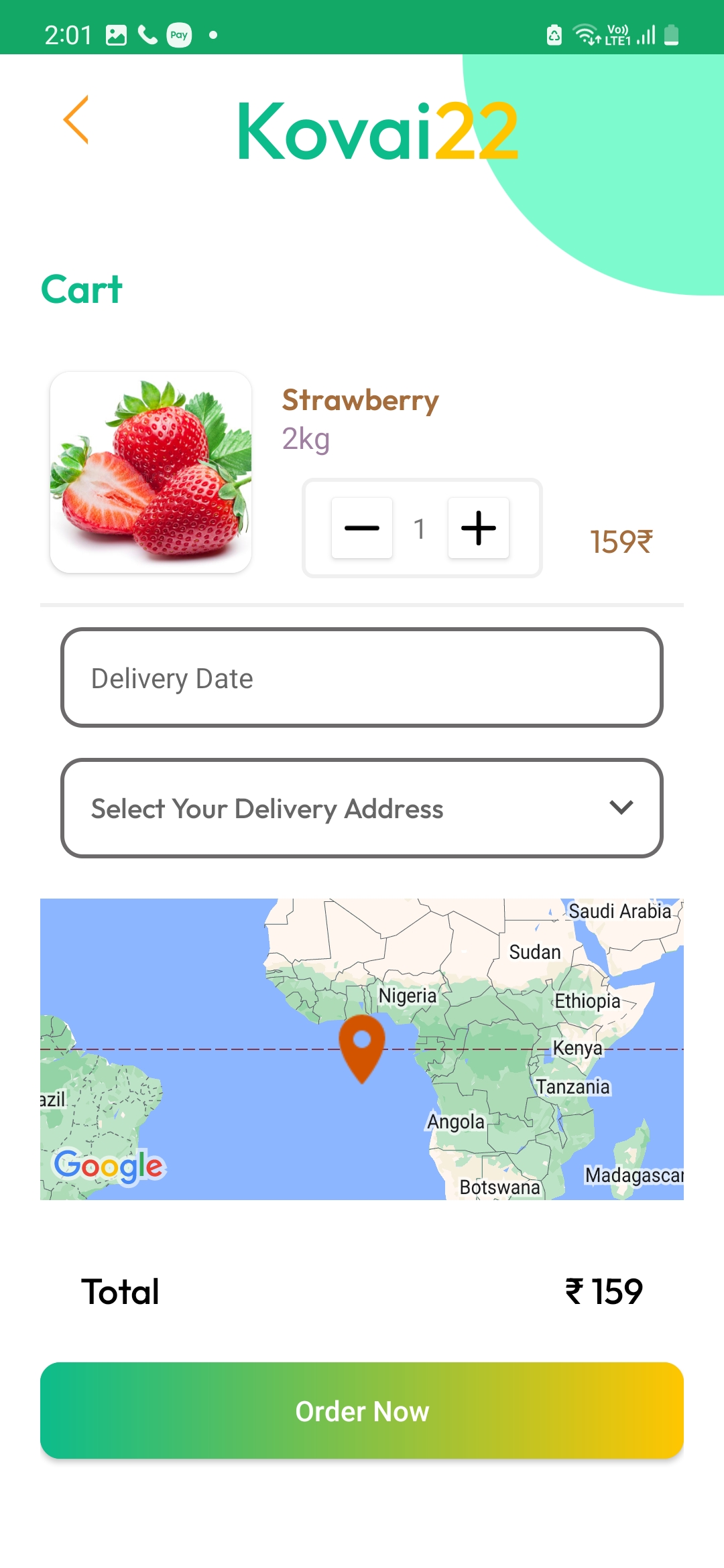Select the orange location pin on map
The image size is (724, 1568).
[362, 1045]
